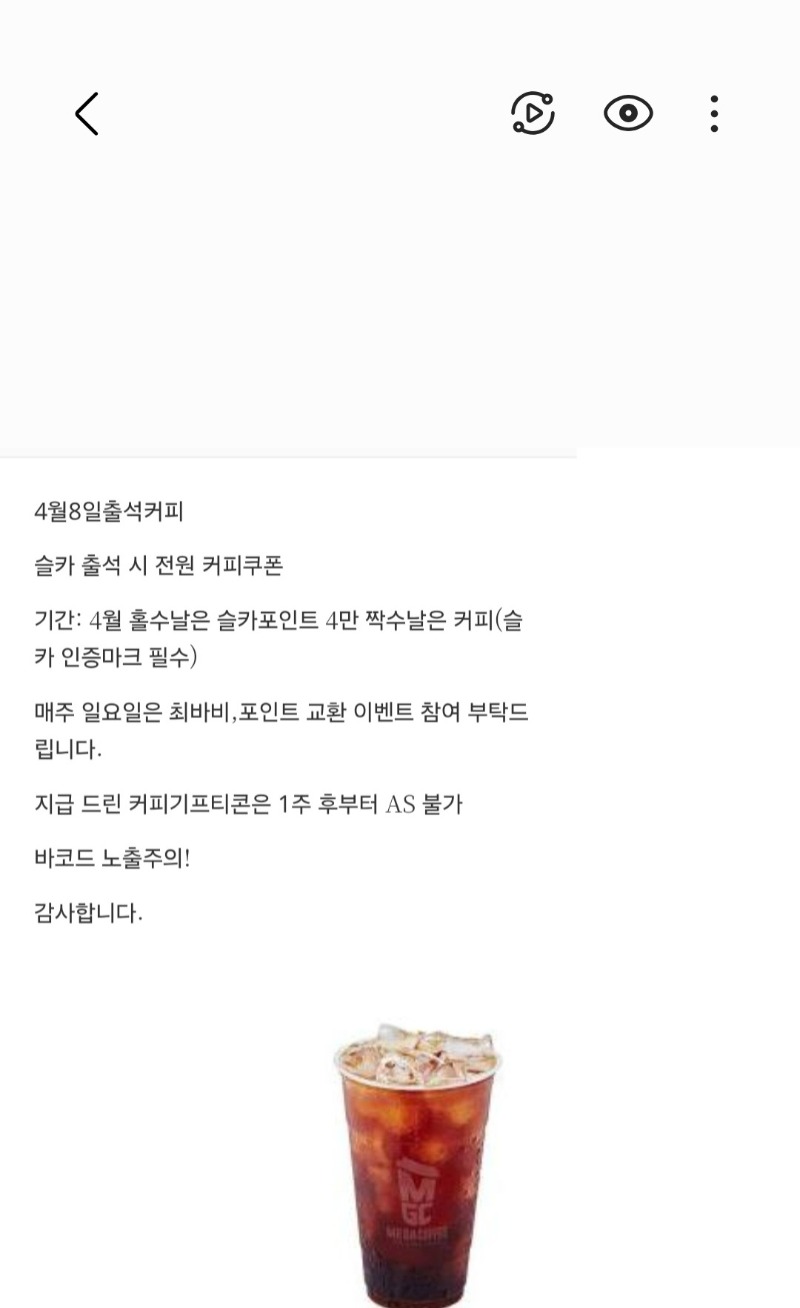The width and height of the screenshot is (800, 1308).
Task: Select the circular-arrow play icon near the header
Action: point(533,113)
